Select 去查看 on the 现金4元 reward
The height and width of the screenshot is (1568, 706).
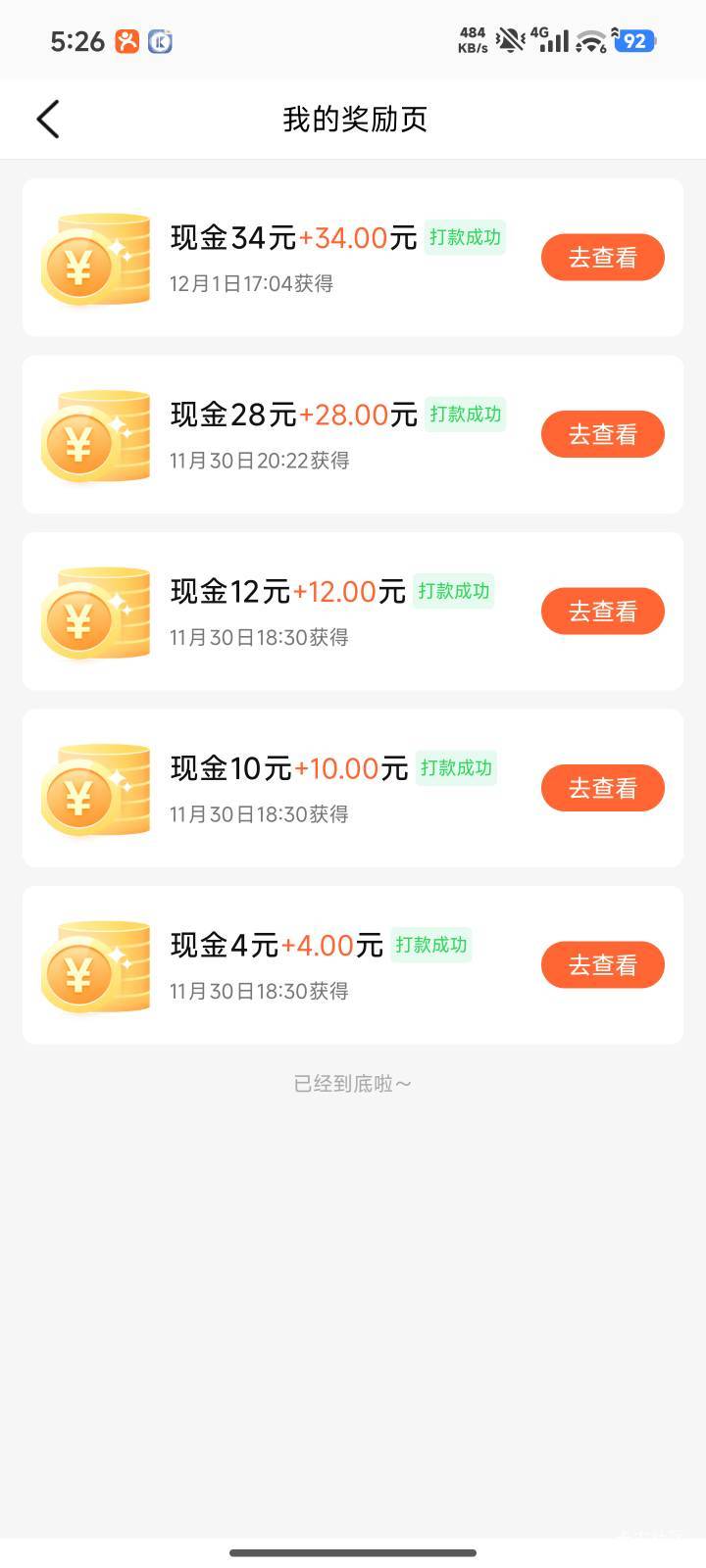coord(602,965)
